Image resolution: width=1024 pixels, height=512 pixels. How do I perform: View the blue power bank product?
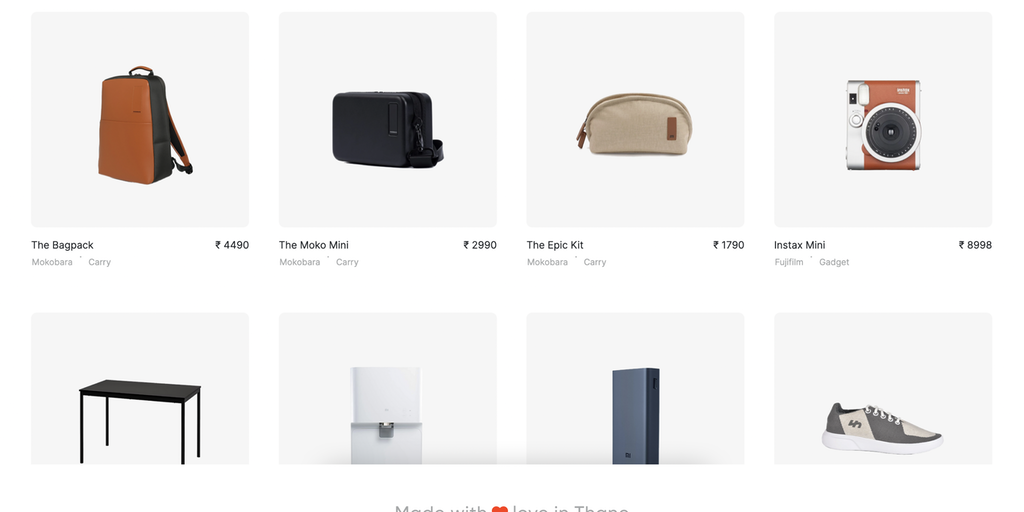pyautogui.click(x=635, y=400)
